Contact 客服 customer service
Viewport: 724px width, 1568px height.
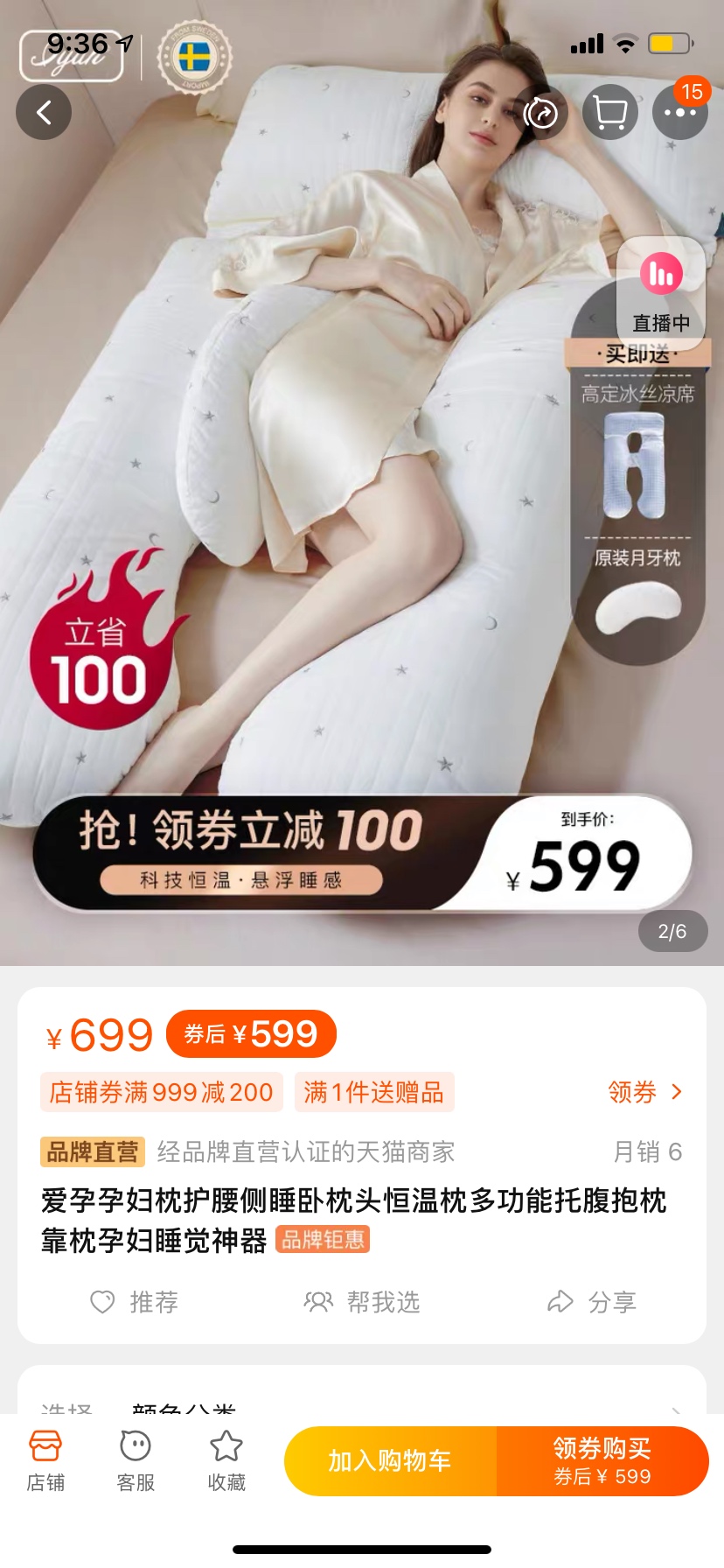tap(136, 1460)
